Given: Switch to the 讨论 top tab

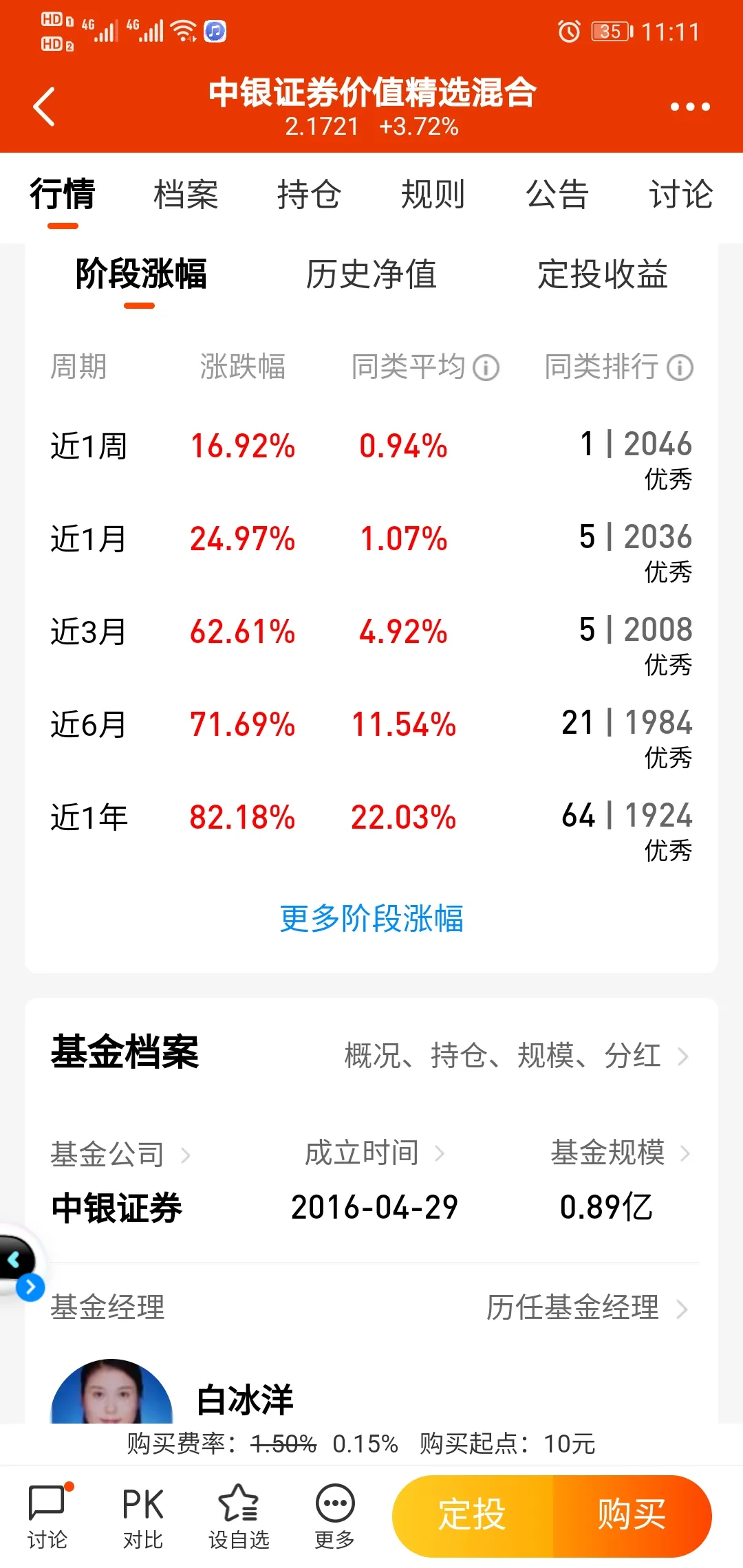Looking at the screenshot, I should point(680,194).
